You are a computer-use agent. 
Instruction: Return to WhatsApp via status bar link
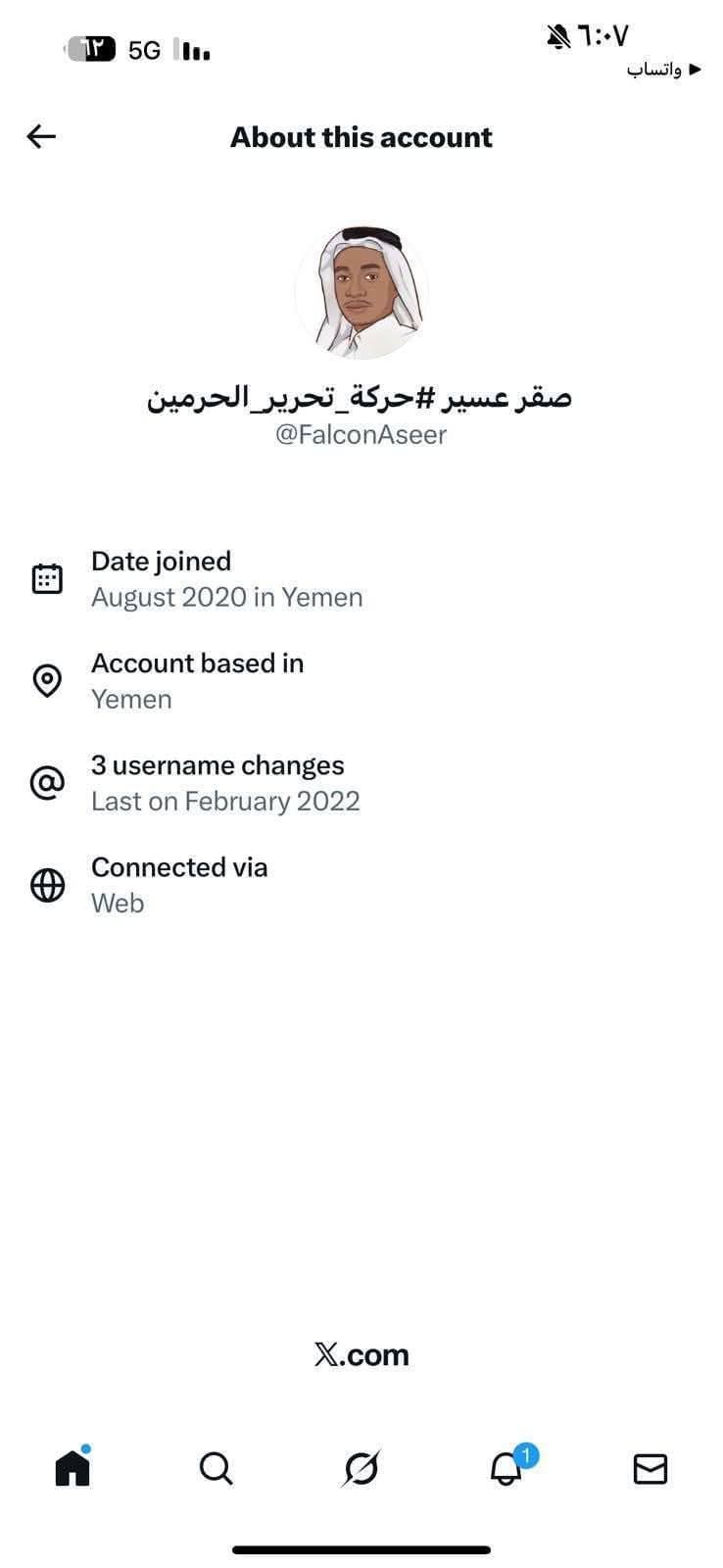[664, 70]
